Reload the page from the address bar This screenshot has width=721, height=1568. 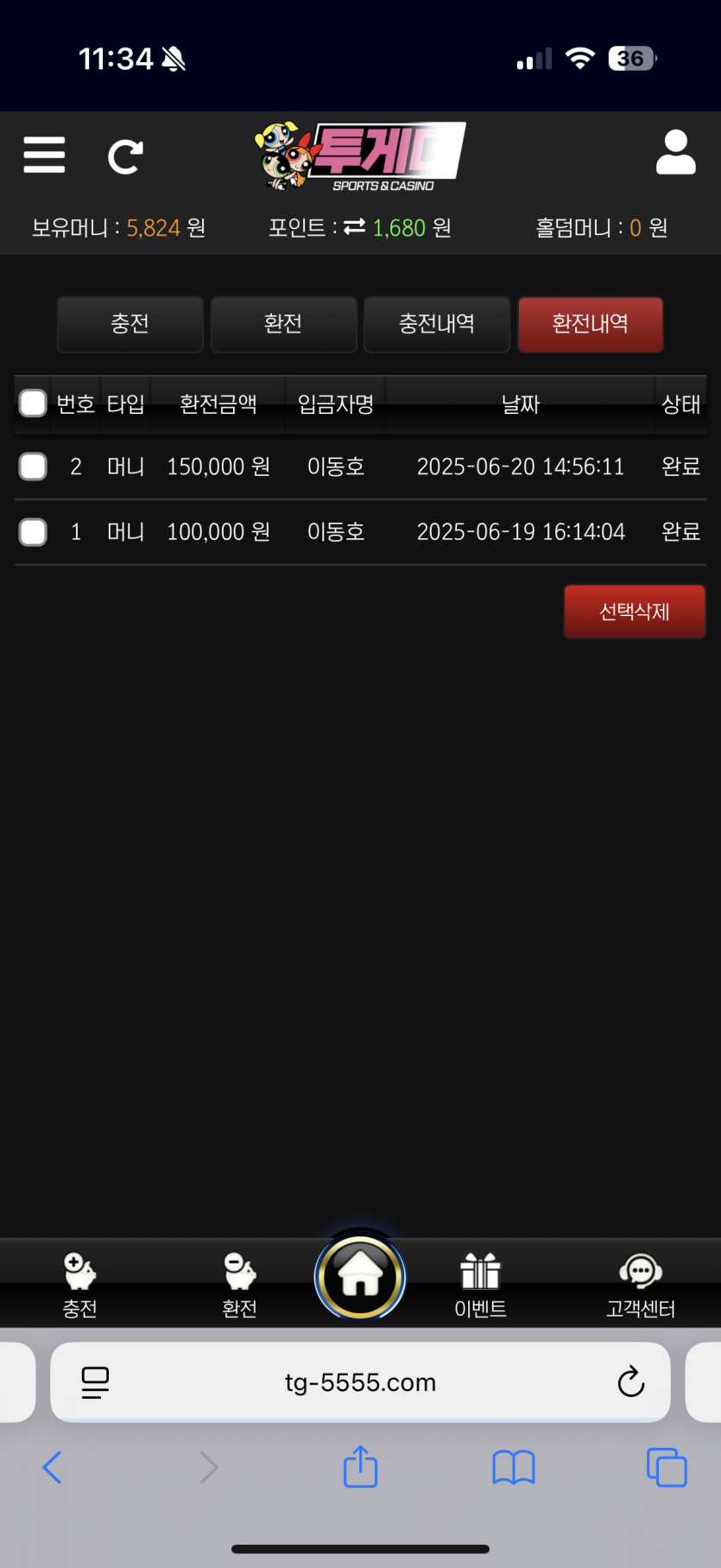click(631, 1381)
